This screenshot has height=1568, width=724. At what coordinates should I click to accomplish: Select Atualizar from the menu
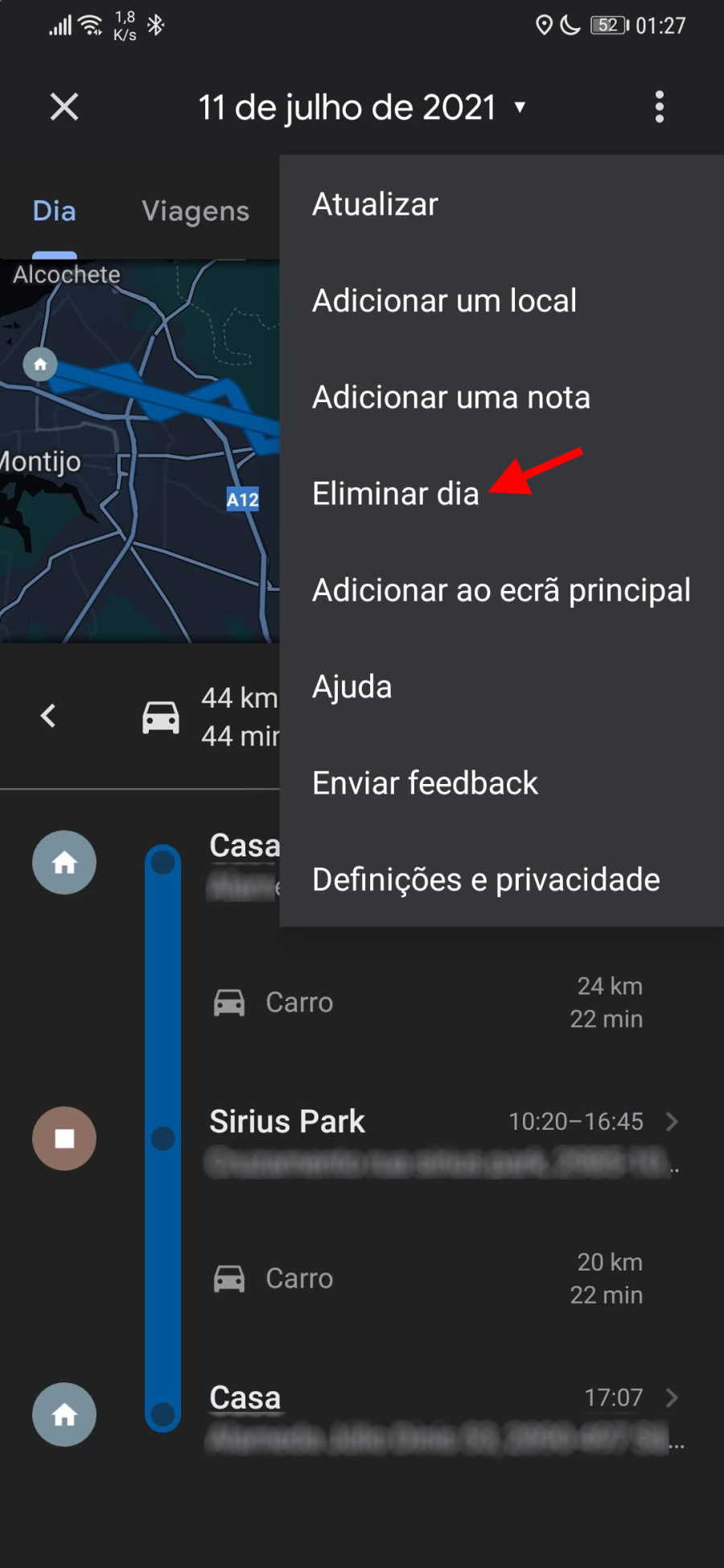click(x=501, y=204)
